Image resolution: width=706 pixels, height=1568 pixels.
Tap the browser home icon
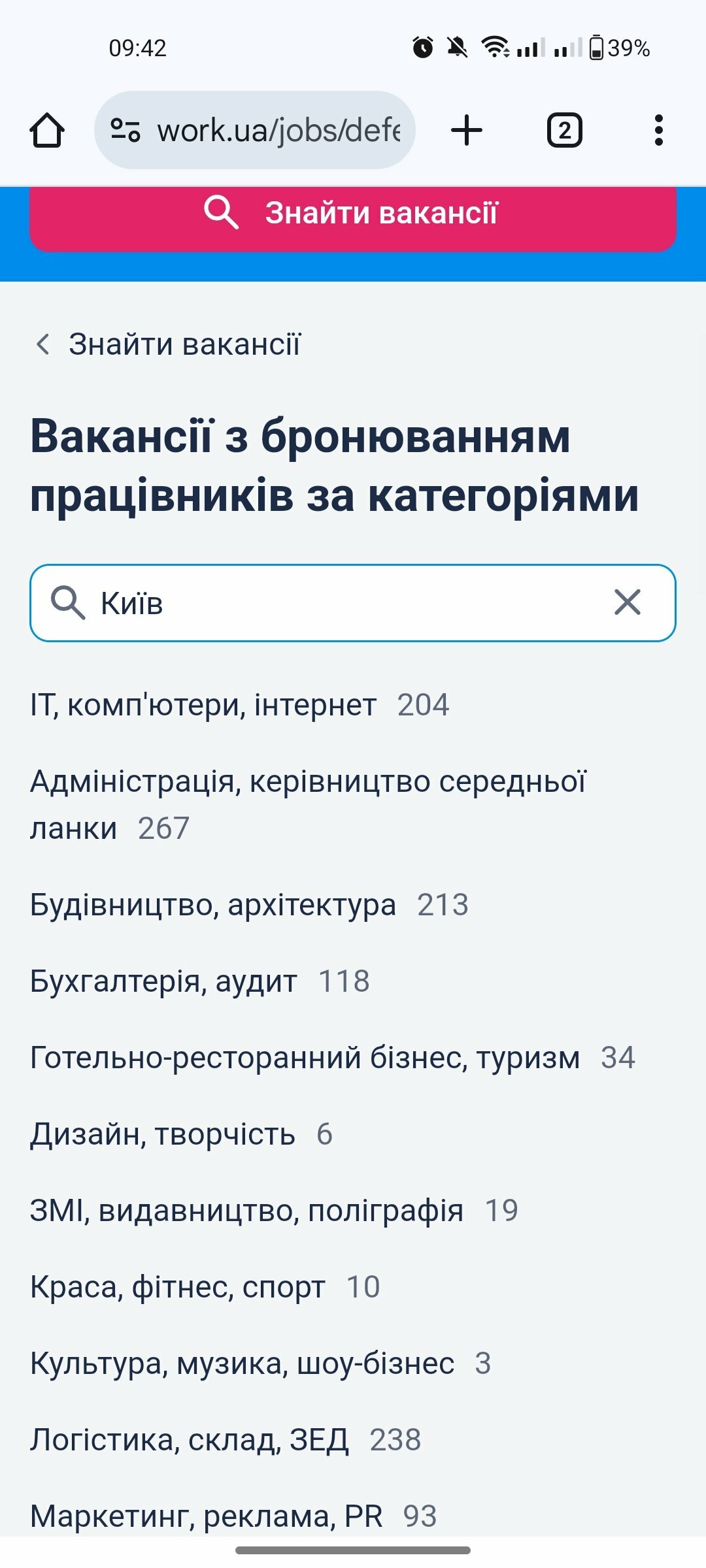pos(47,130)
